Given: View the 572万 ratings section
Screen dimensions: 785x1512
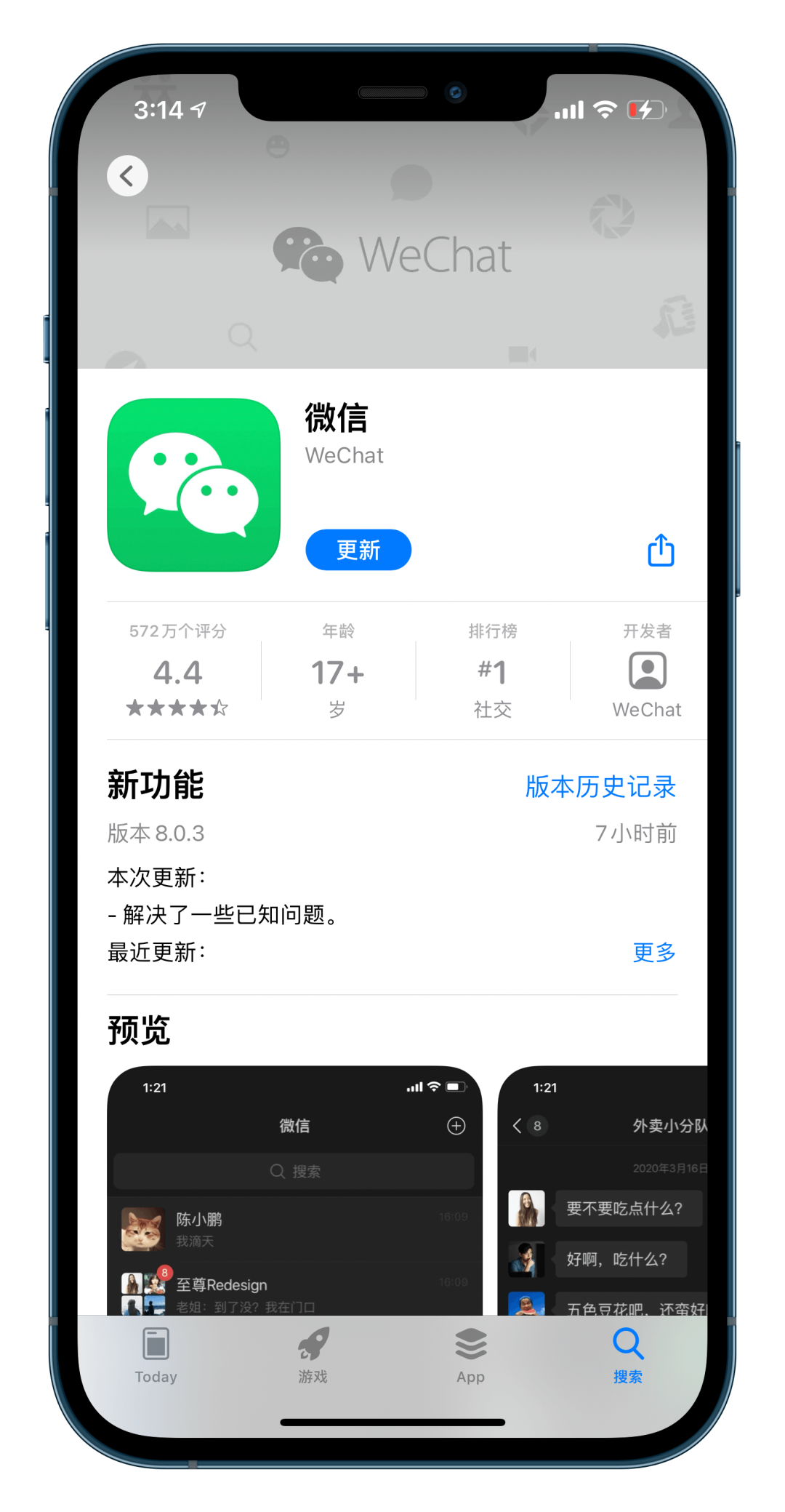Looking at the screenshot, I should [x=178, y=672].
